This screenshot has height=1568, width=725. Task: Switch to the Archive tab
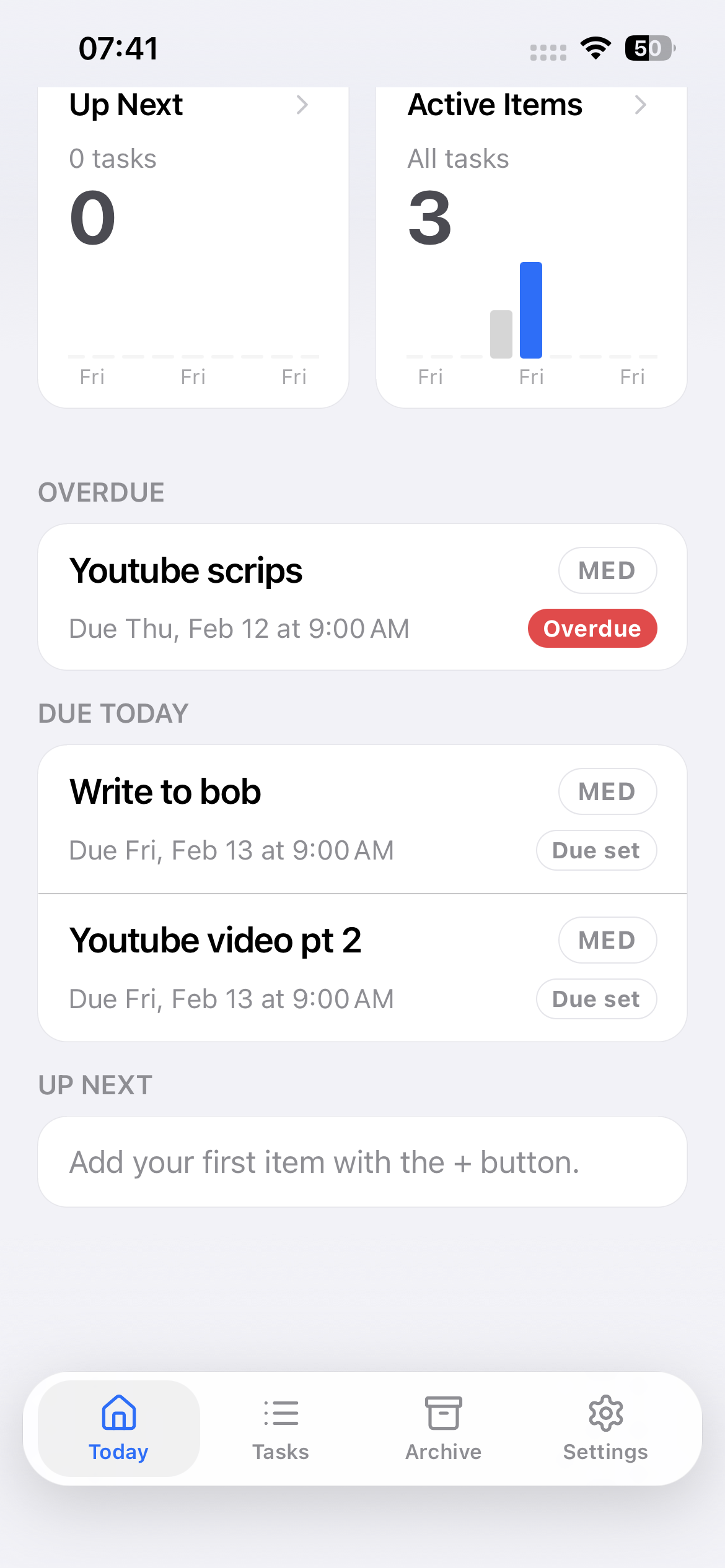[444, 1429]
